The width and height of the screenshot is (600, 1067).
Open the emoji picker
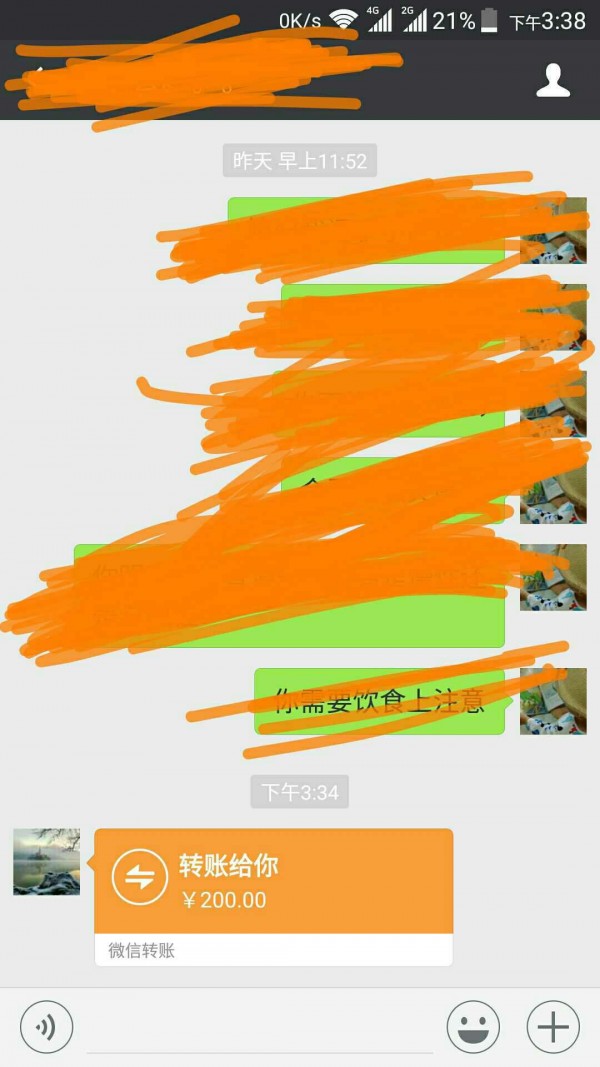pyautogui.click(x=473, y=1027)
